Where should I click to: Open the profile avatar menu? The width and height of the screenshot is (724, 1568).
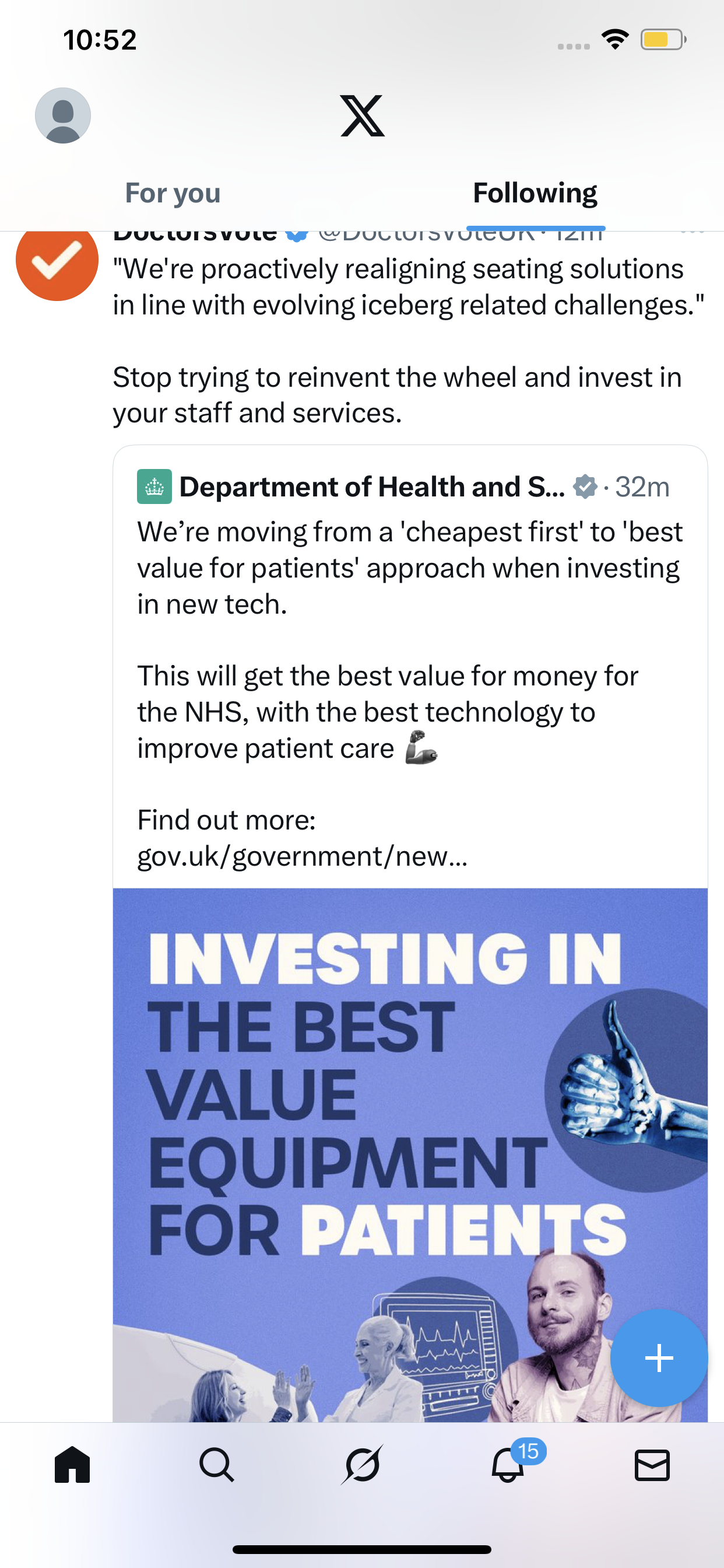pos(63,115)
